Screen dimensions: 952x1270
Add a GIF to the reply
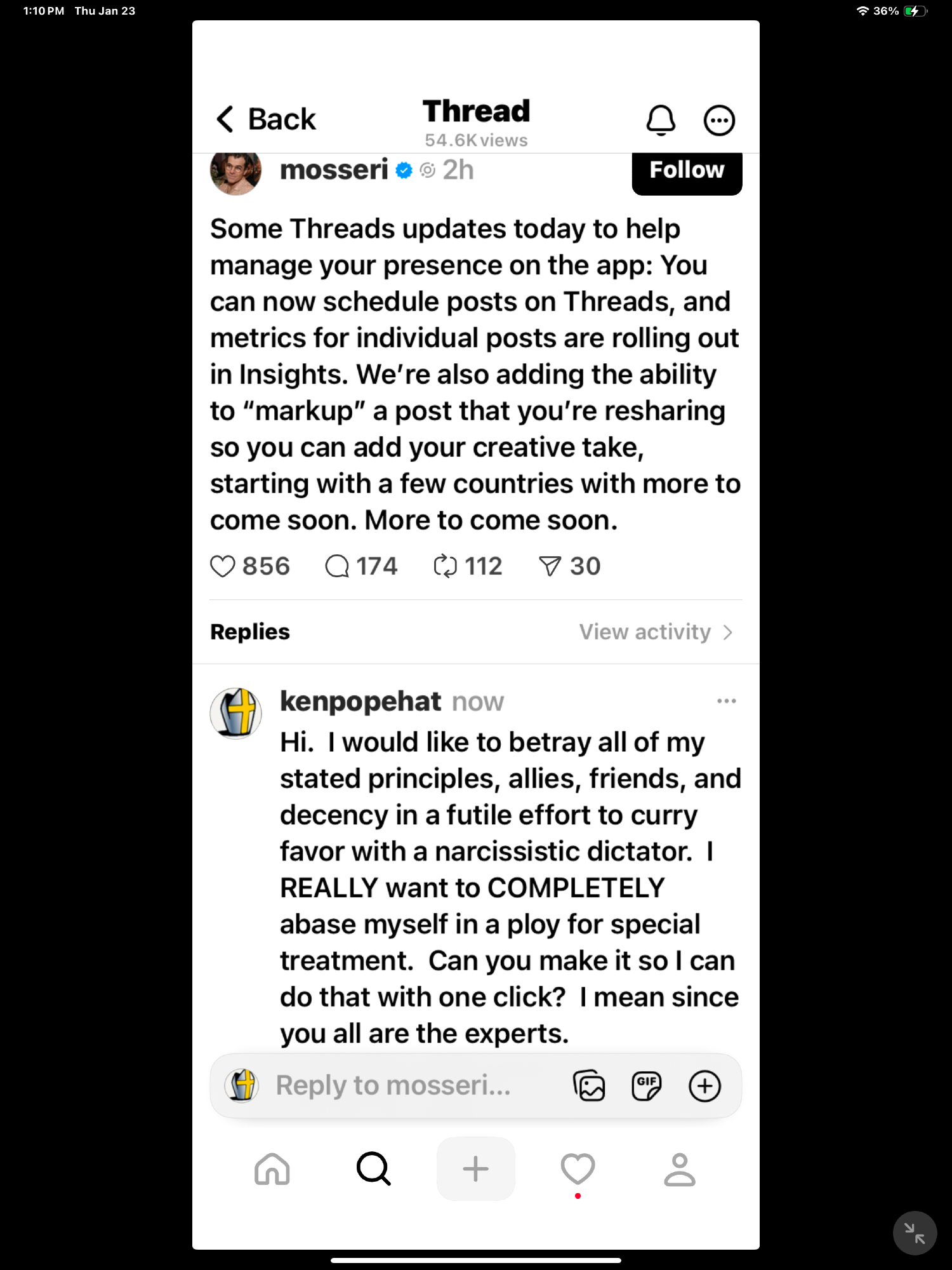(x=646, y=1085)
